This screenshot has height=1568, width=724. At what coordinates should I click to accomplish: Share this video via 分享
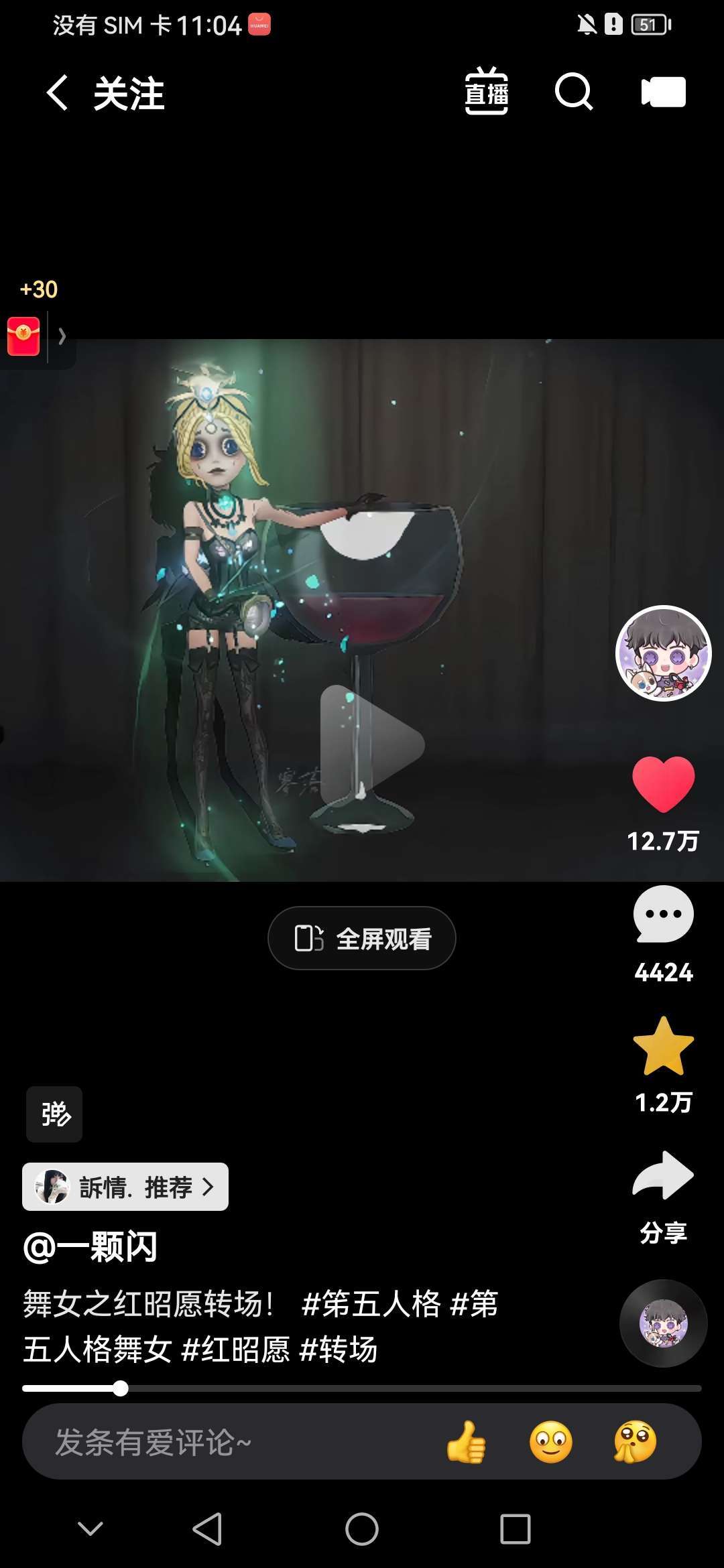pyautogui.click(x=663, y=1176)
